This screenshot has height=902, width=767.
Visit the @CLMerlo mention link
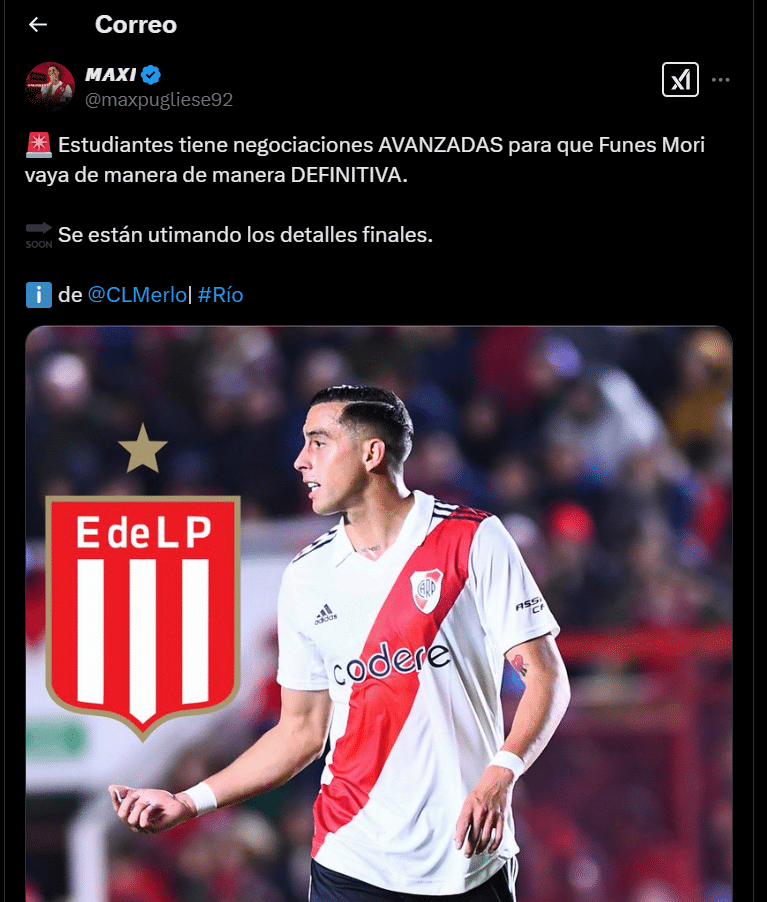(x=137, y=295)
